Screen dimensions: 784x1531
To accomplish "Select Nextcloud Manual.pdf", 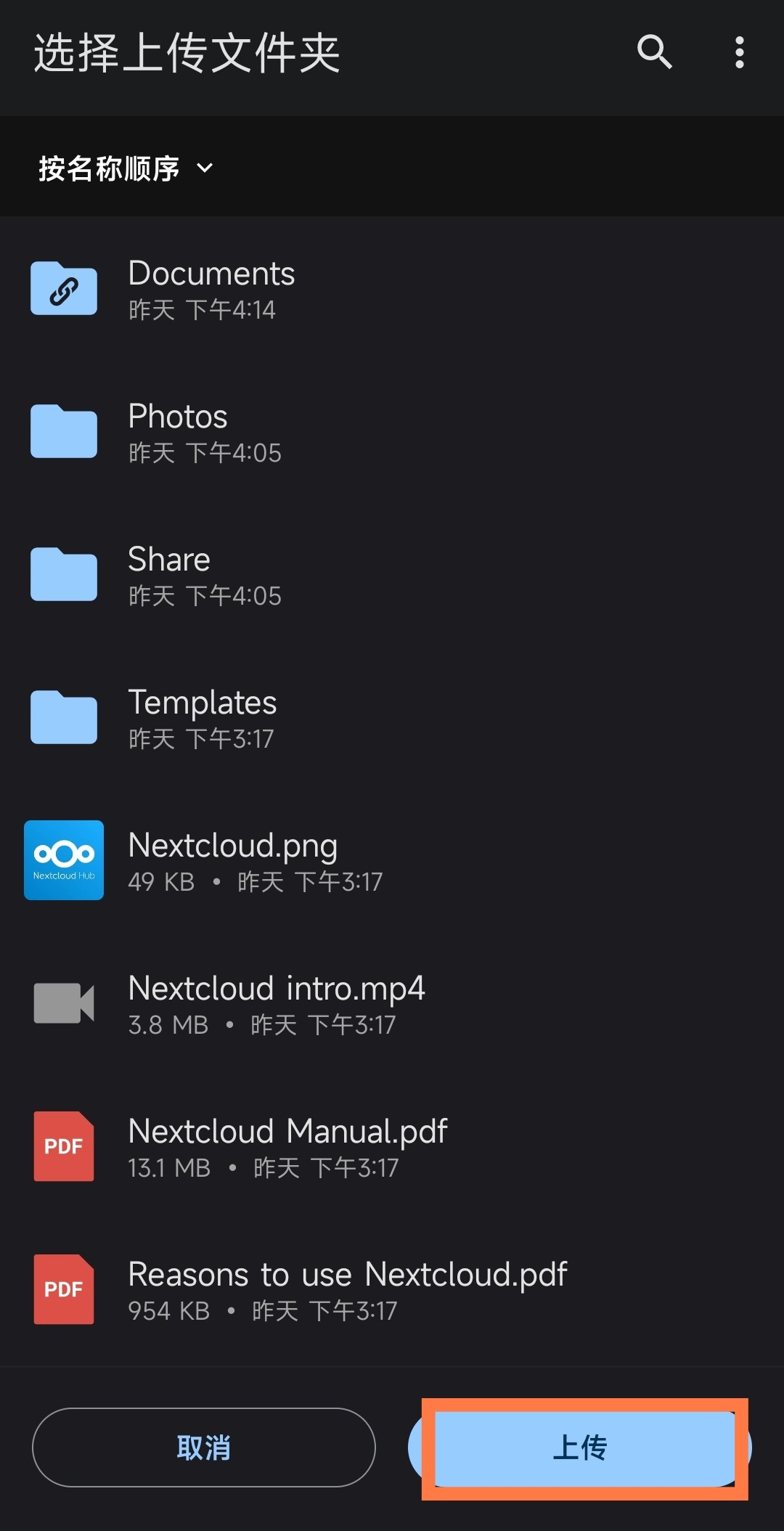I will [x=392, y=1147].
